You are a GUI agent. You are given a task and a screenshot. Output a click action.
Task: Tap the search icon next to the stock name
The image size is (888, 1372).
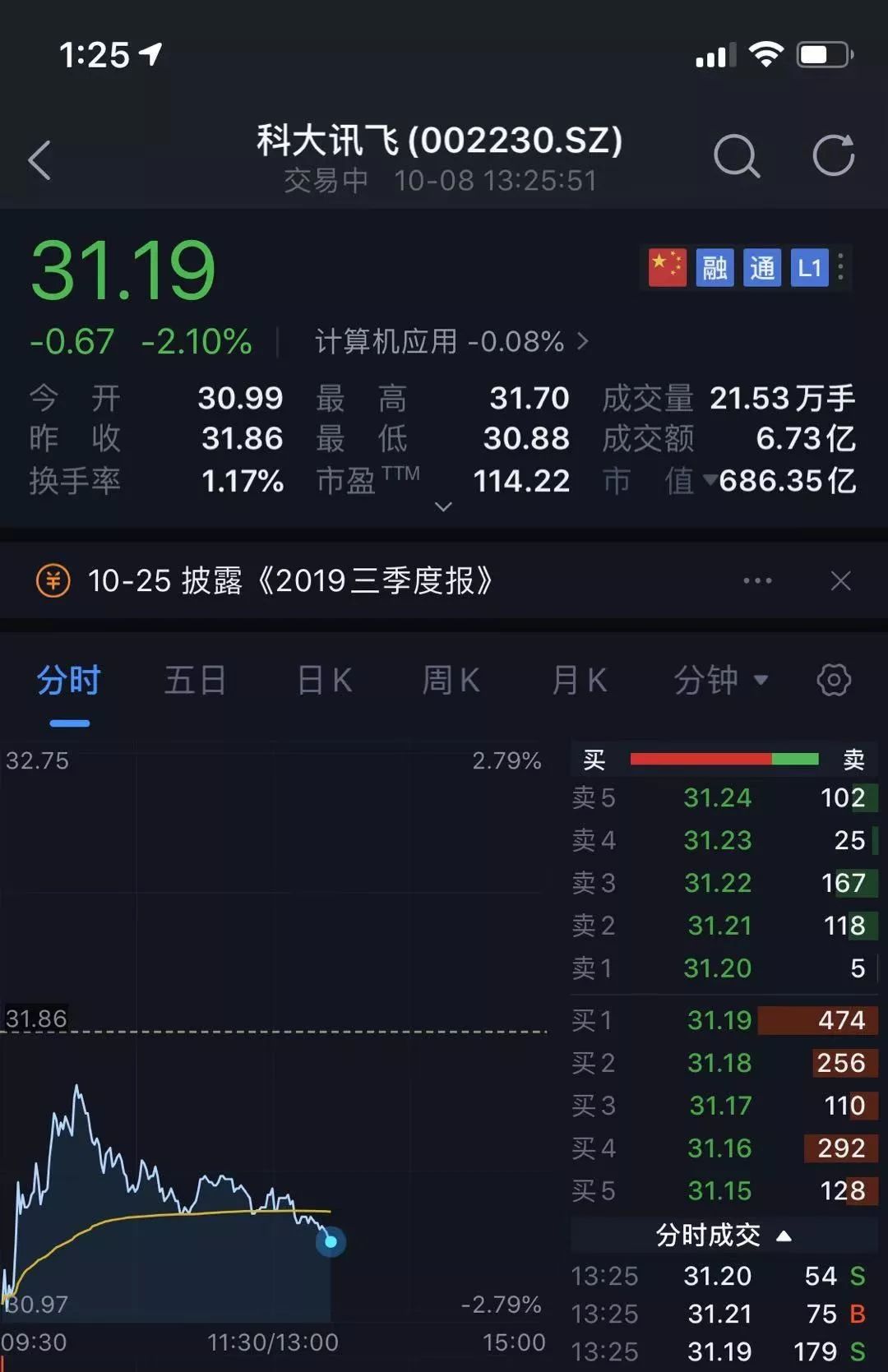click(x=738, y=156)
